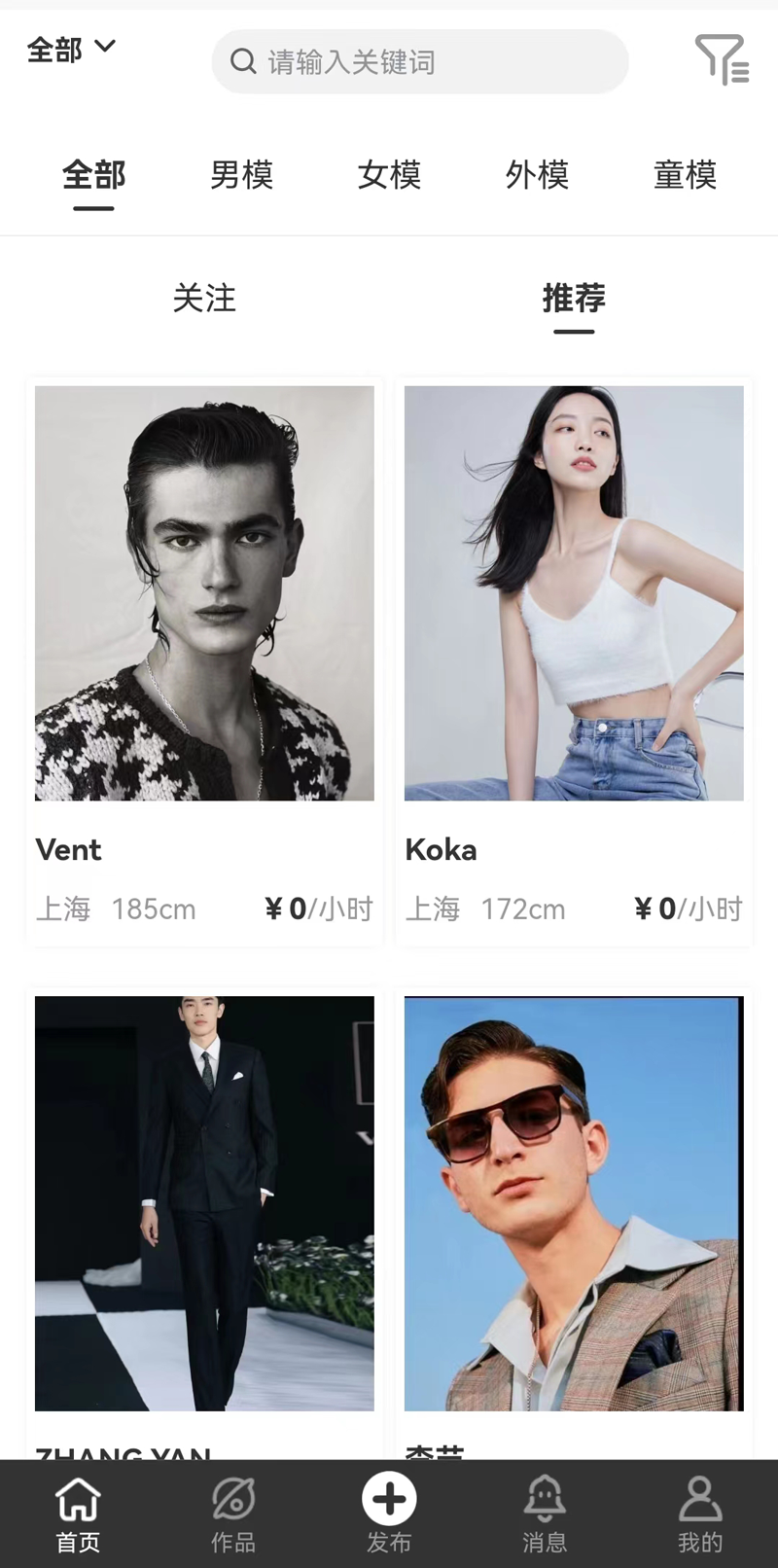Switch to the 童模 tab
This screenshot has width=778, height=1568.
[685, 175]
